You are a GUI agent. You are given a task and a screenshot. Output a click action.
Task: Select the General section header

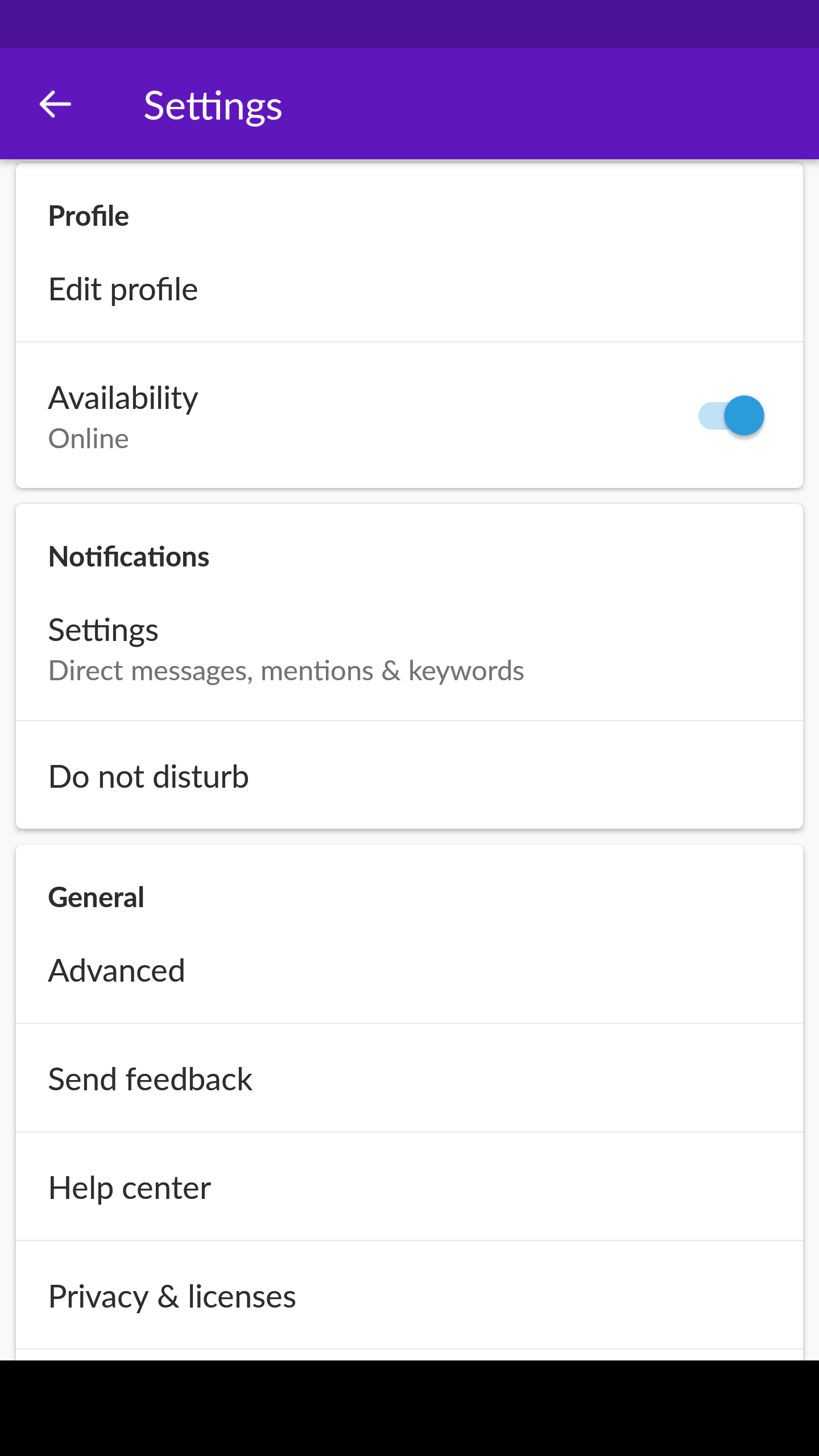click(96, 896)
